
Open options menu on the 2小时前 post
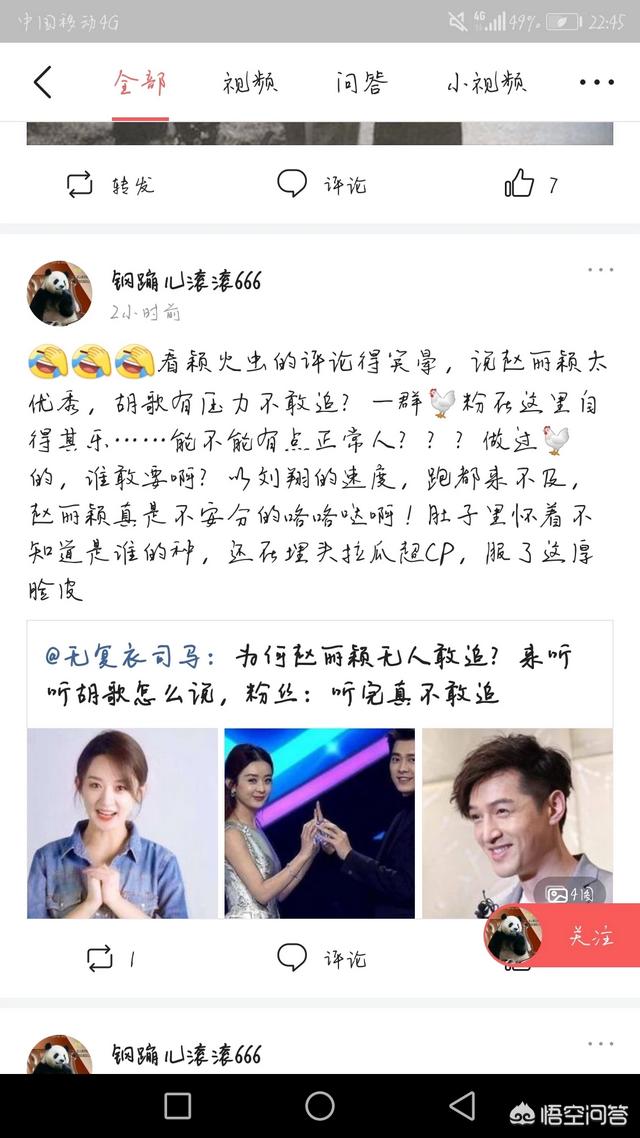pyautogui.click(x=600, y=270)
